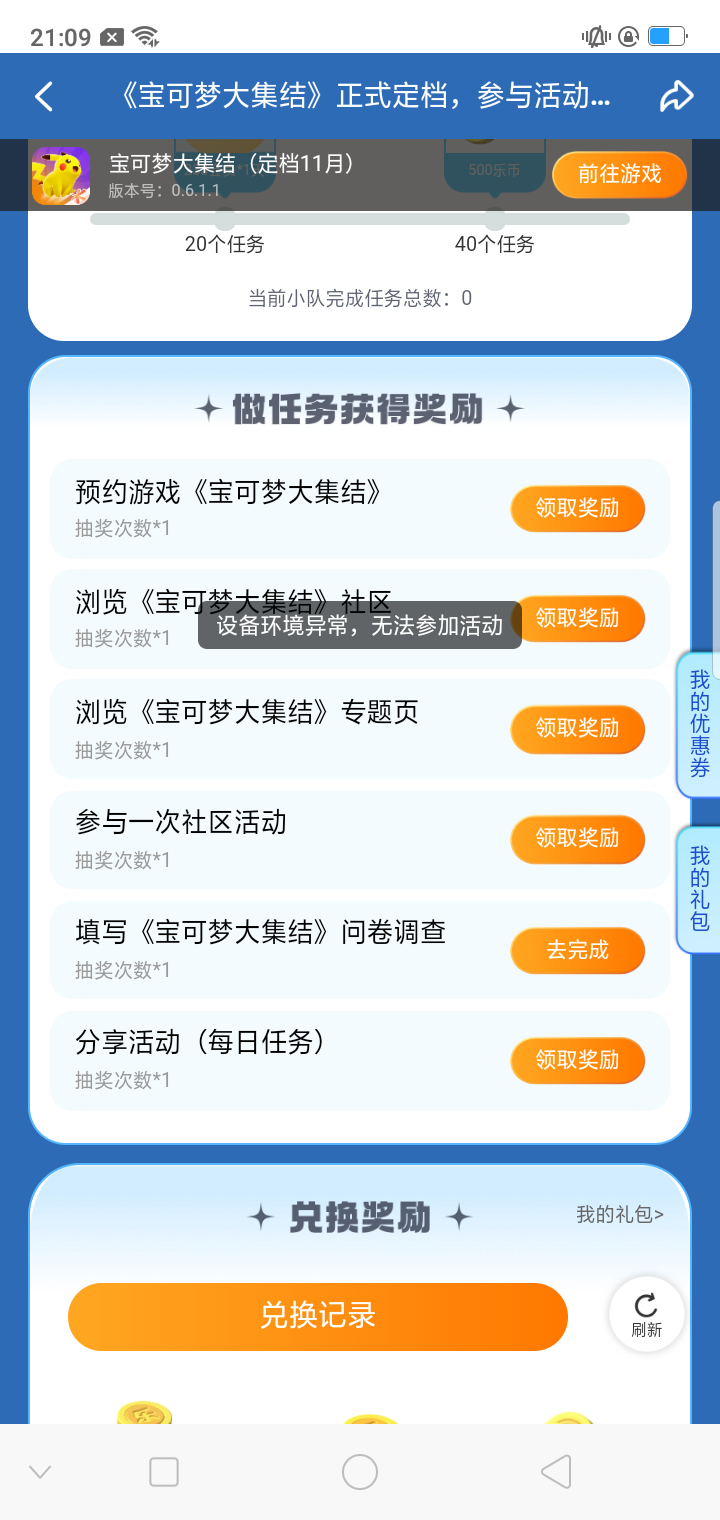Tap 前往游戏 to go to the game
Viewport: 720px width, 1520px height.
pos(619,174)
